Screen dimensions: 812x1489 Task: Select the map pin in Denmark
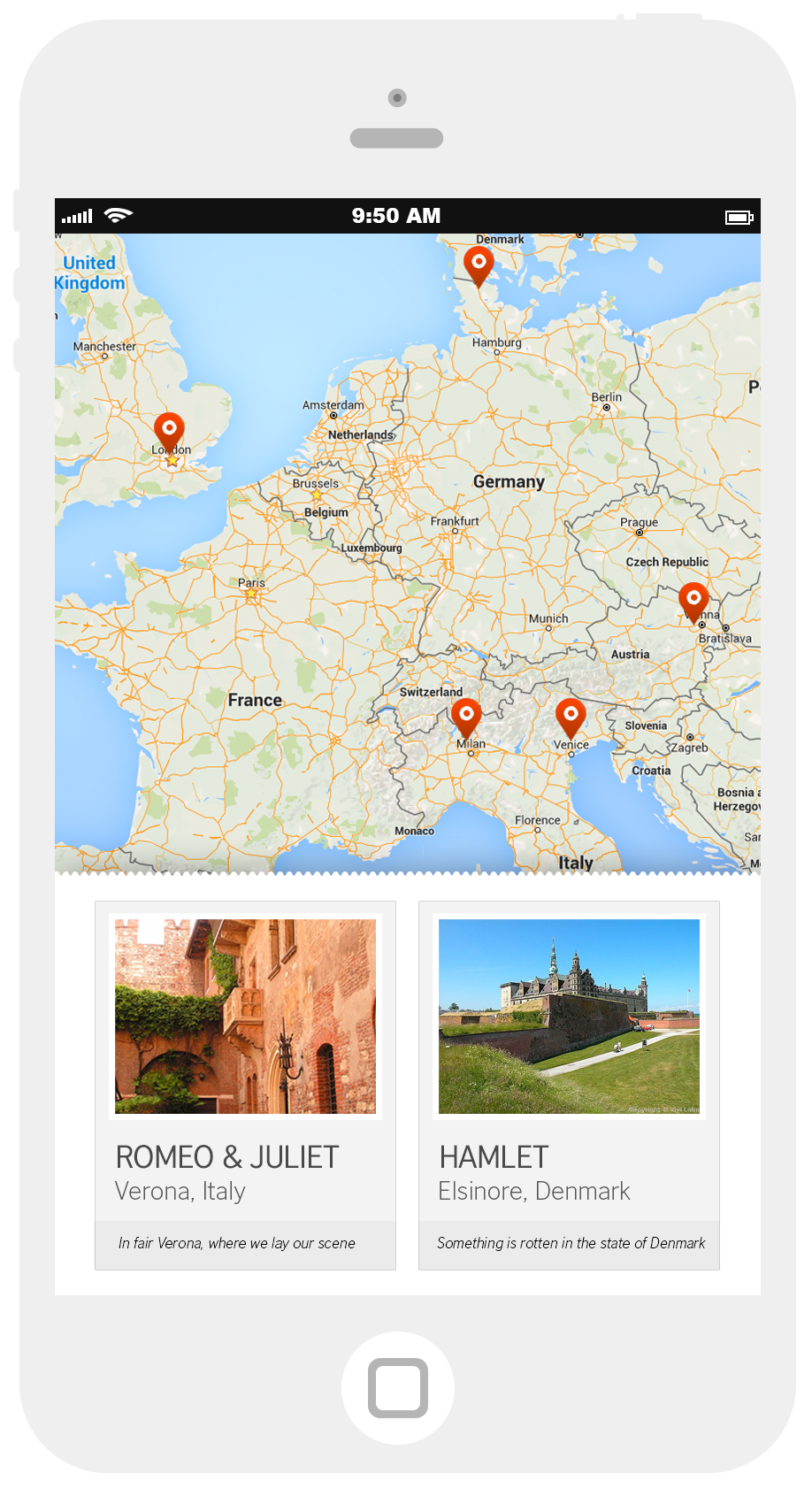[479, 265]
